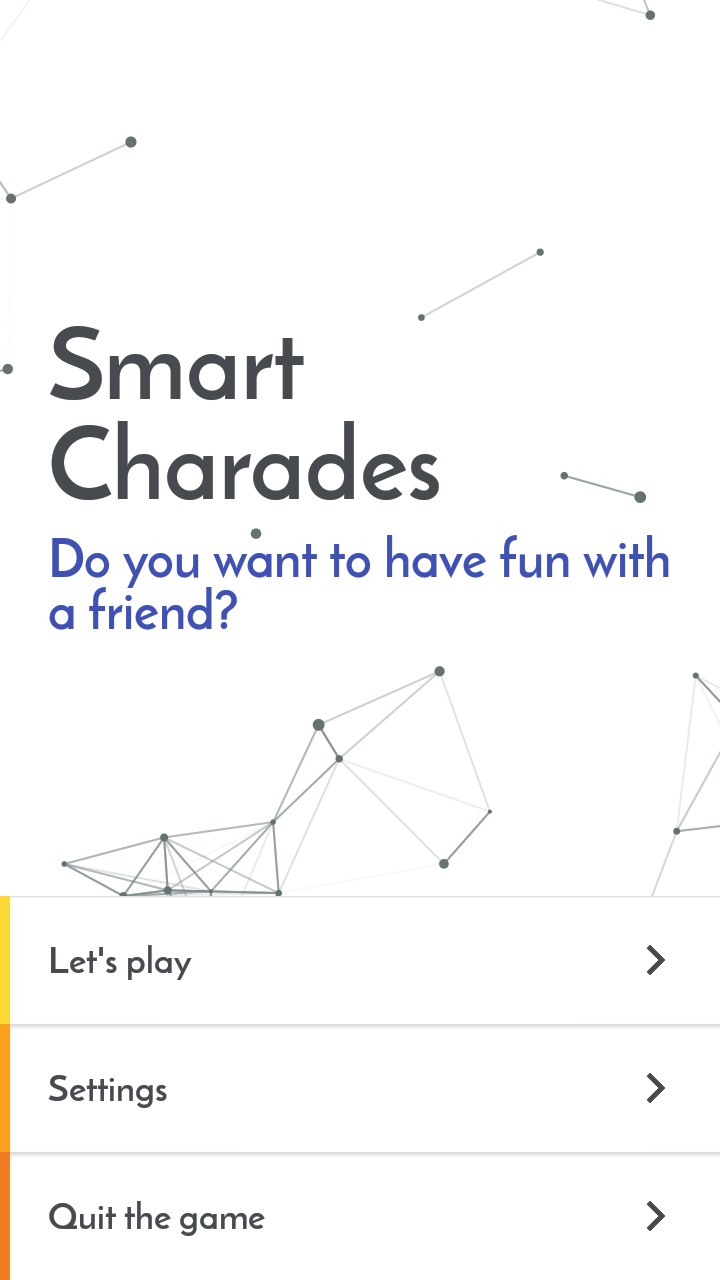Image resolution: width=720 pixels, height=1280 pixels.
Task: Start a game with Let's play
Action: pos(360,961)
